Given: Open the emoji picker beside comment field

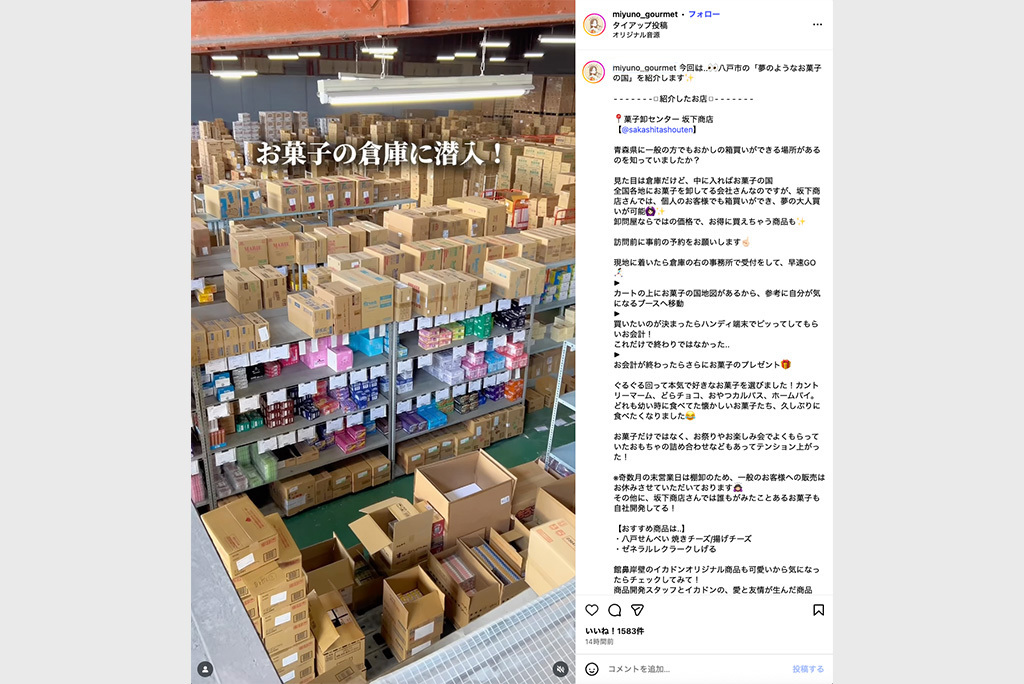Looking at the screenshot, I should click(x=592, y=668).
